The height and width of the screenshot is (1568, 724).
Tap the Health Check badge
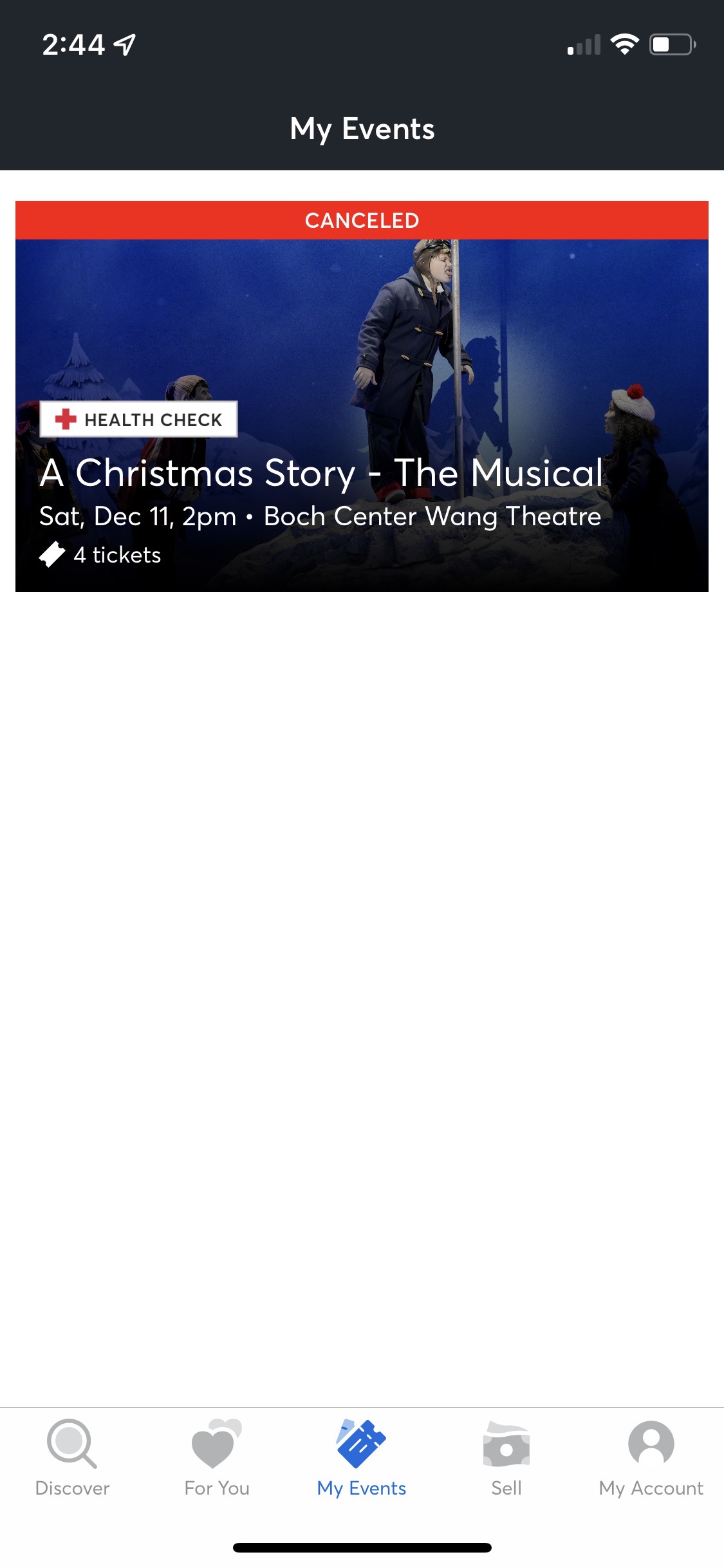click(139, 419)
